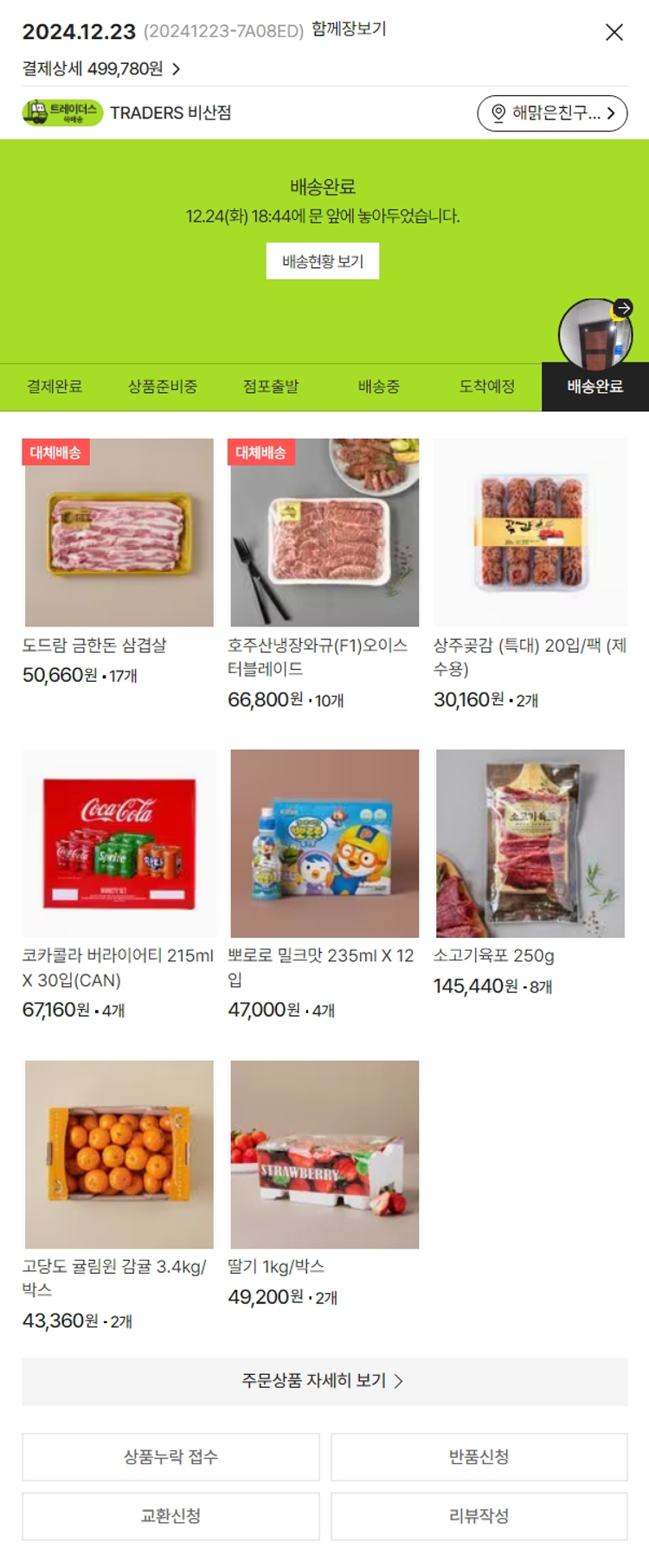
Task: Open 딸기 1kg/박스 product
Action: tap(324, 1154)
